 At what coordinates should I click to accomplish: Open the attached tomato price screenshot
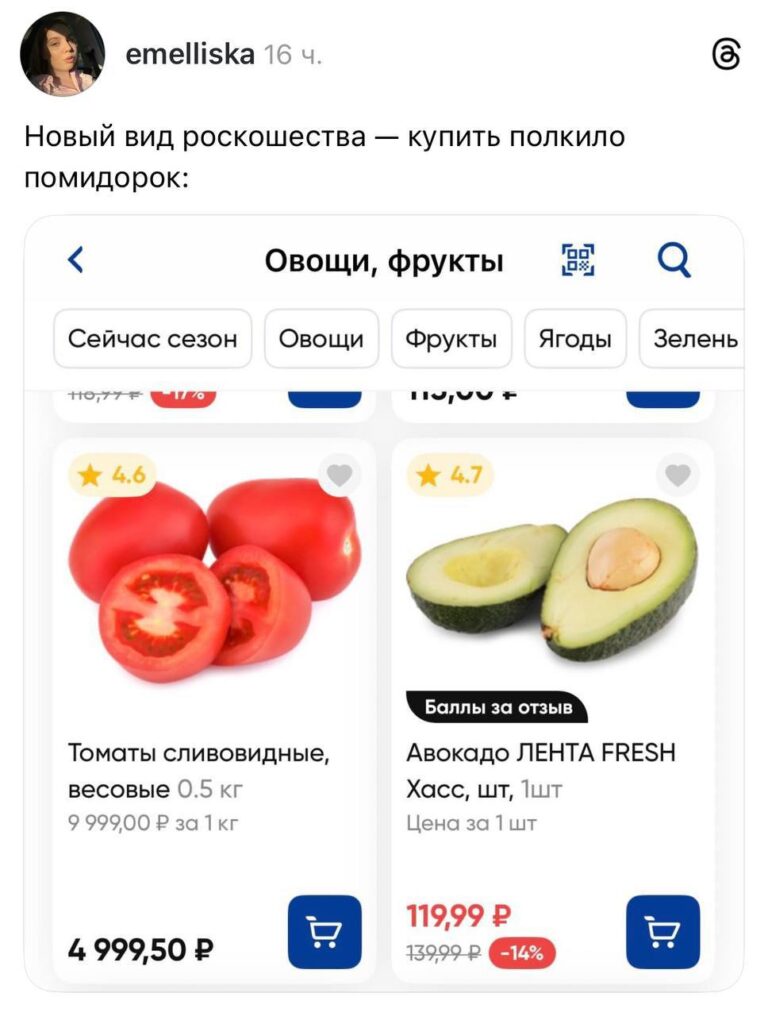coord(384,600)
